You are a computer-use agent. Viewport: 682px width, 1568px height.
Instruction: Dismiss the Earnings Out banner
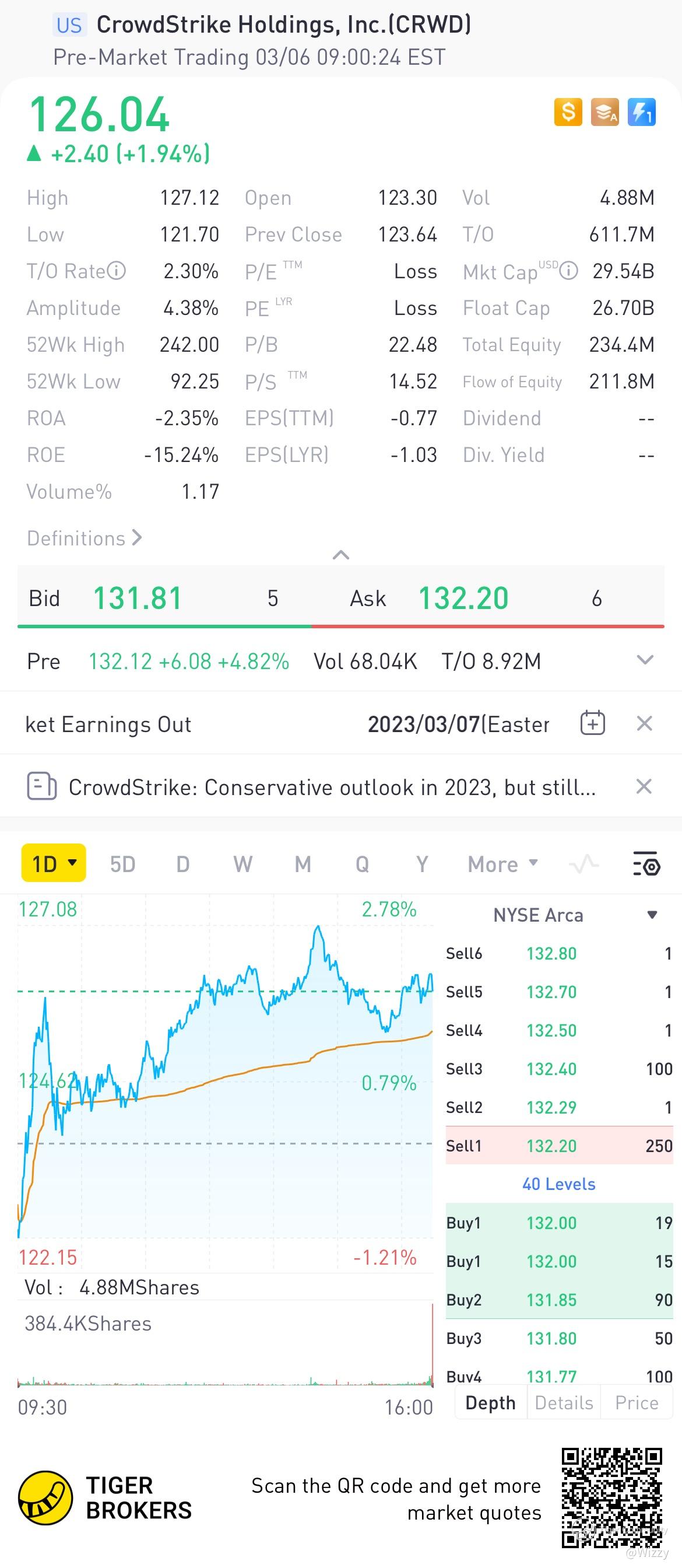pos(644,724)
